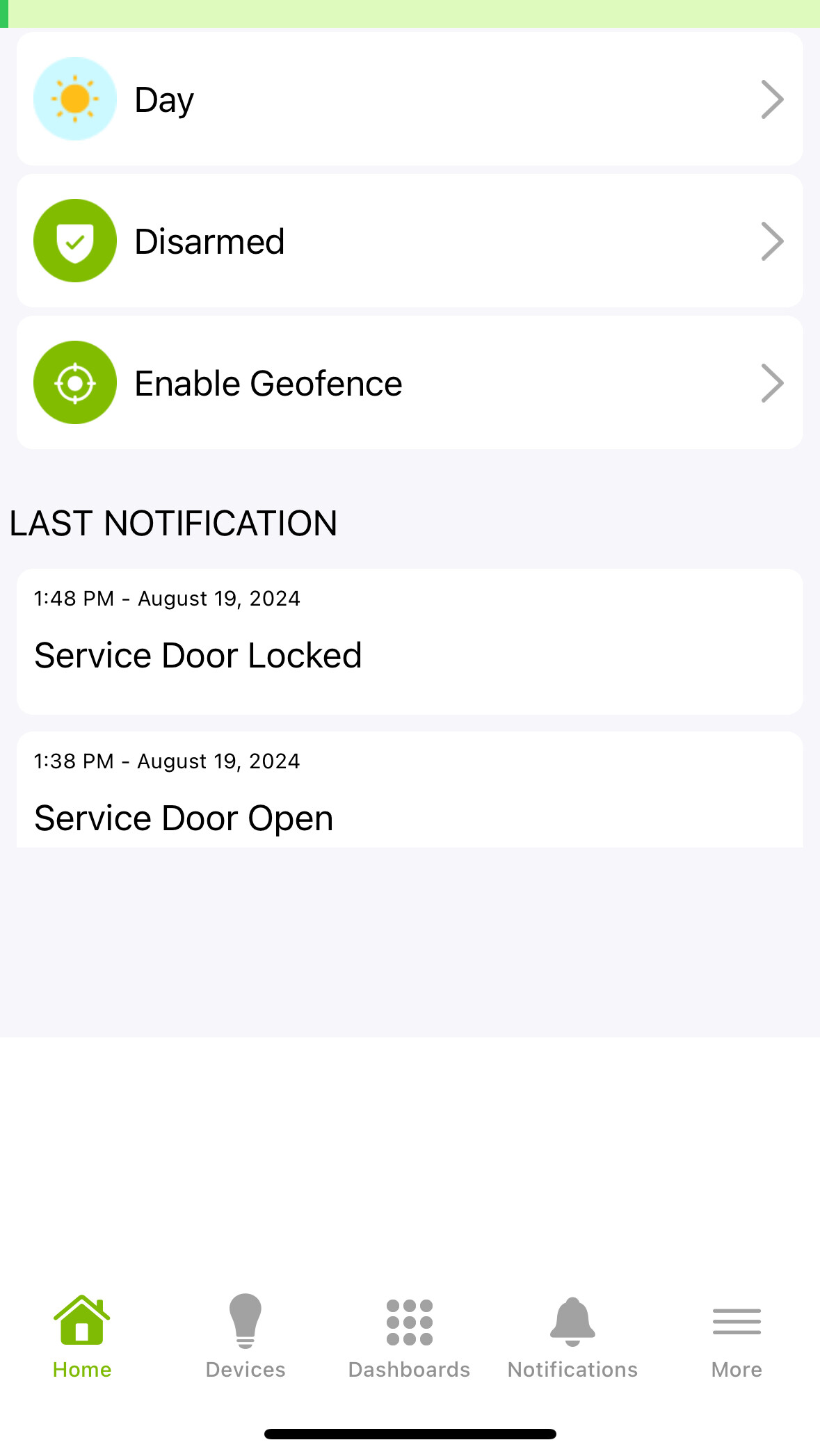The width and height of the screenshot is (820, 1456).
Task: Open the Enable Geofence row
Action: tap(410, 383)
